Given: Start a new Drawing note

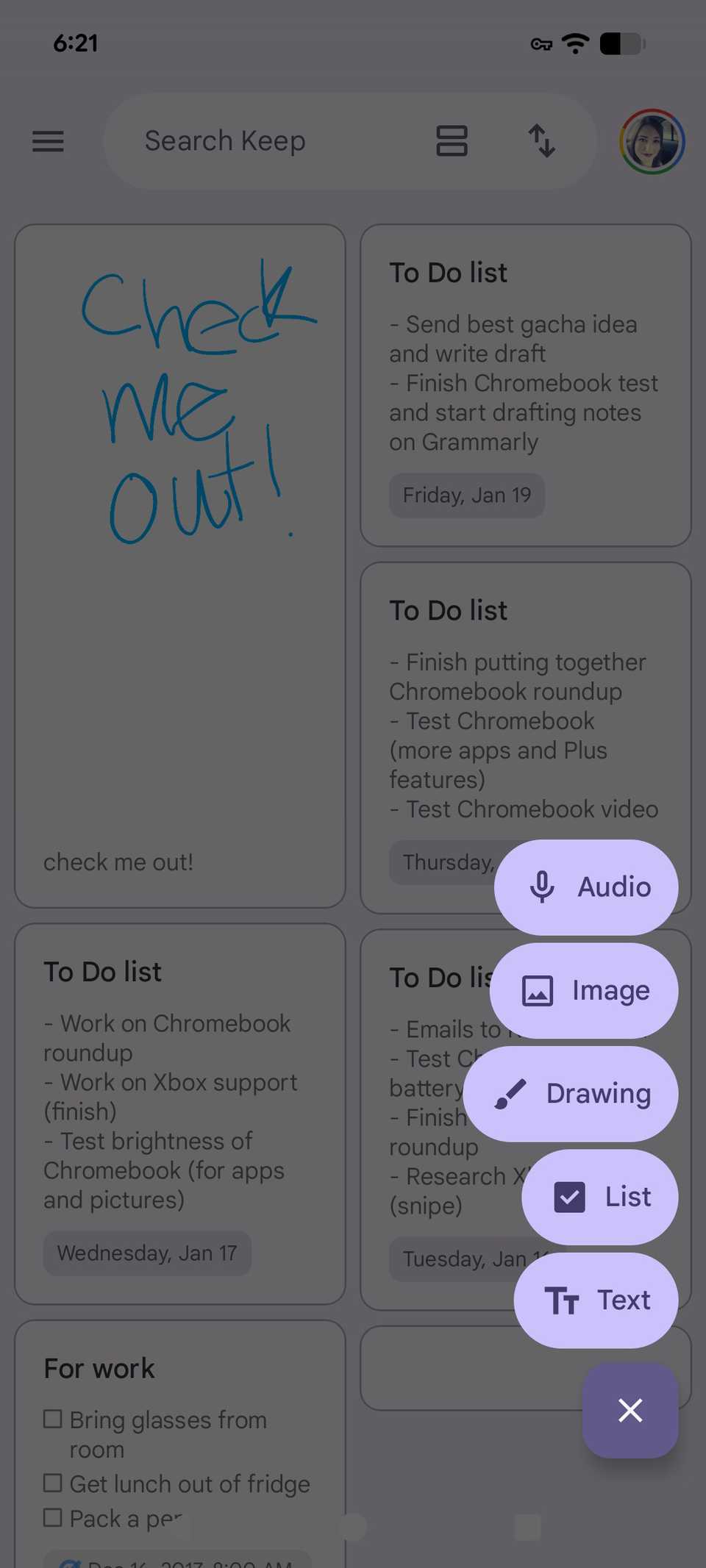Looking at the screenshot, I should click(x=571, y=1093).
